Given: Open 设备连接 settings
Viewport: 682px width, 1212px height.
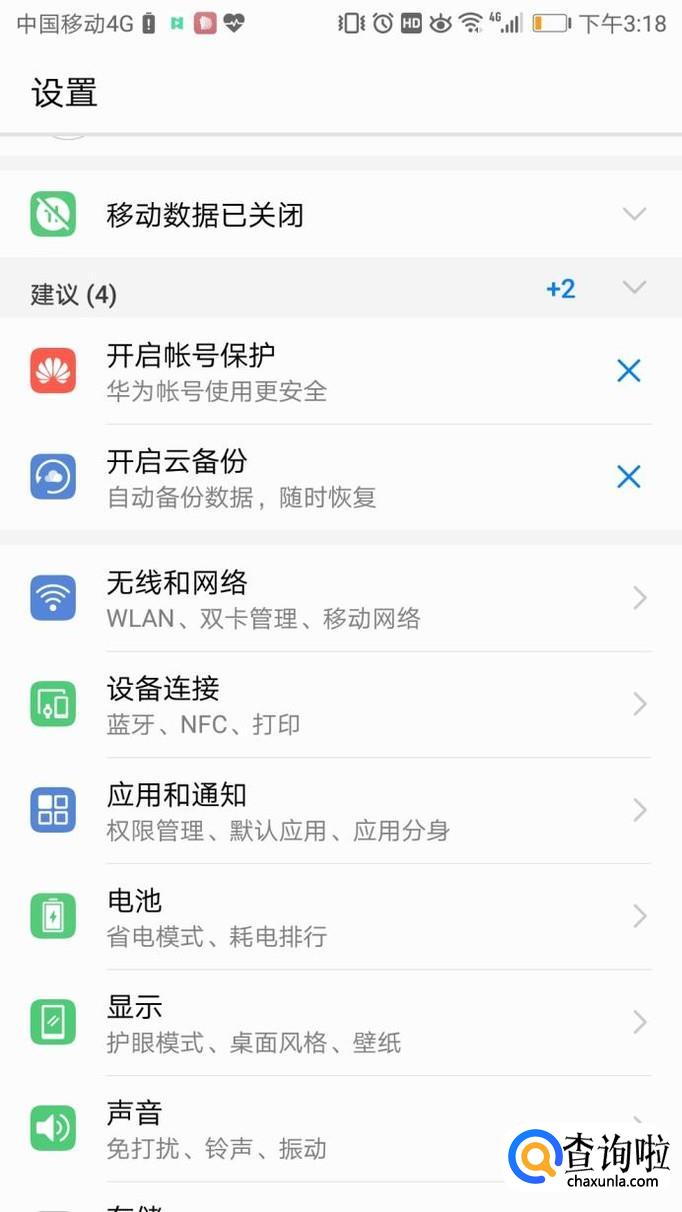Looking at the screenshot, I should click(x=340, y=705).
